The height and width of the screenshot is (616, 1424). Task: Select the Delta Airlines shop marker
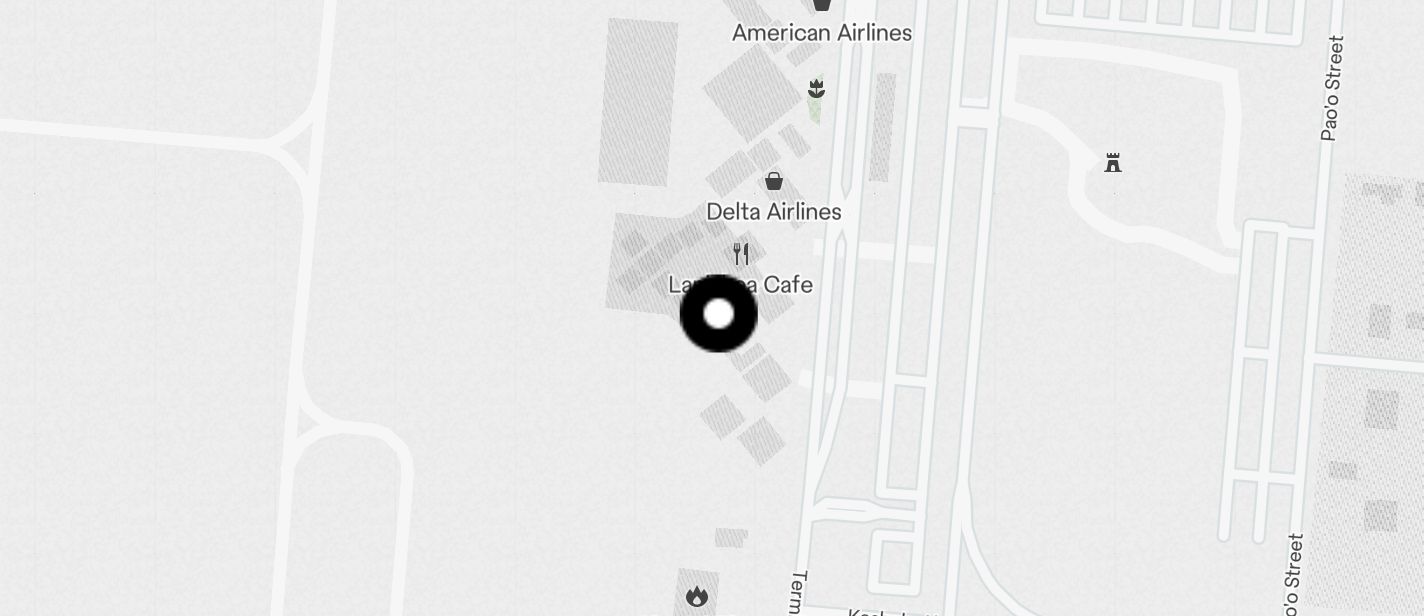click(x=774, y=181)
